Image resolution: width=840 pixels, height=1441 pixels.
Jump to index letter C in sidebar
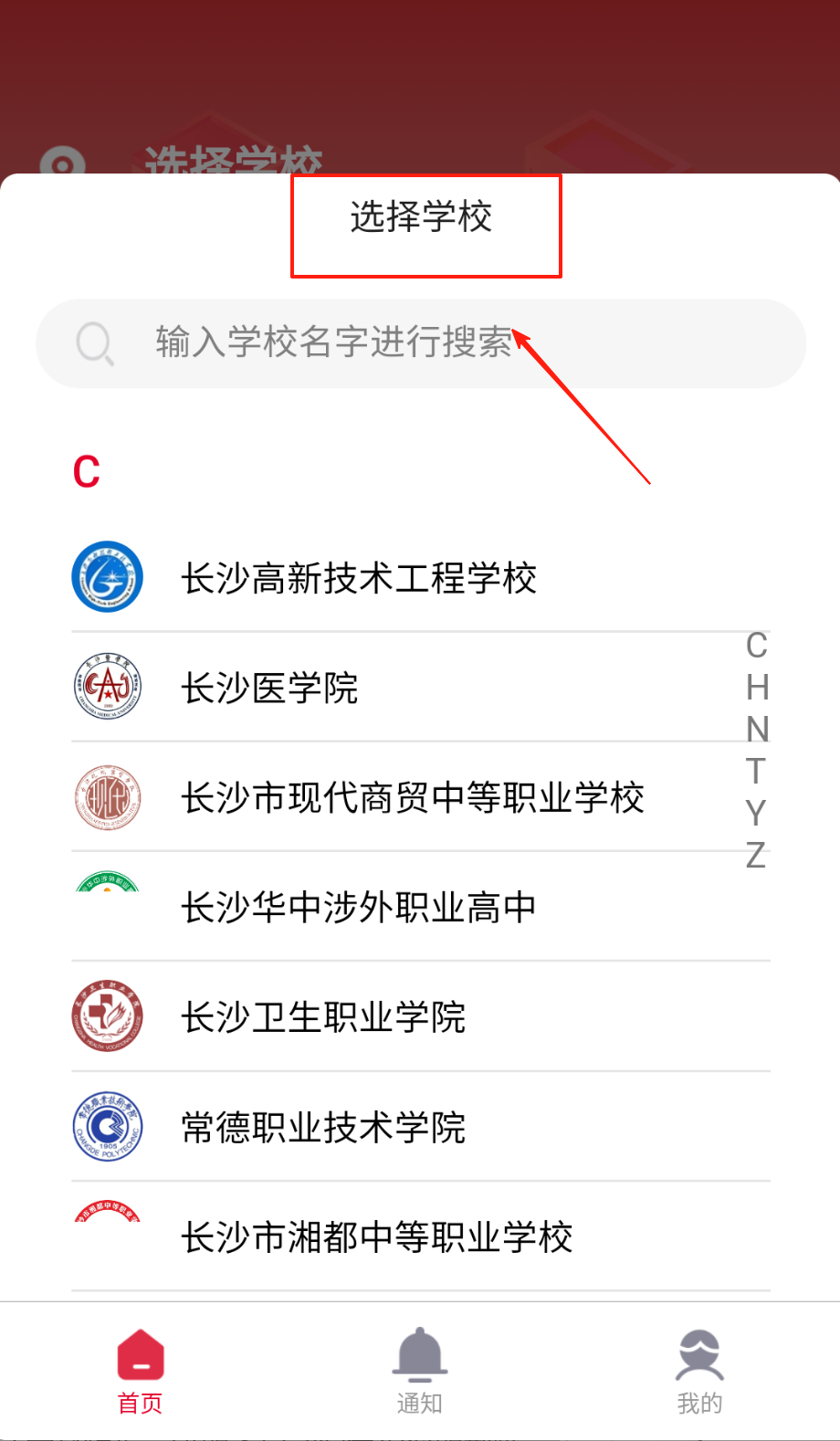[x=757, y=646]
